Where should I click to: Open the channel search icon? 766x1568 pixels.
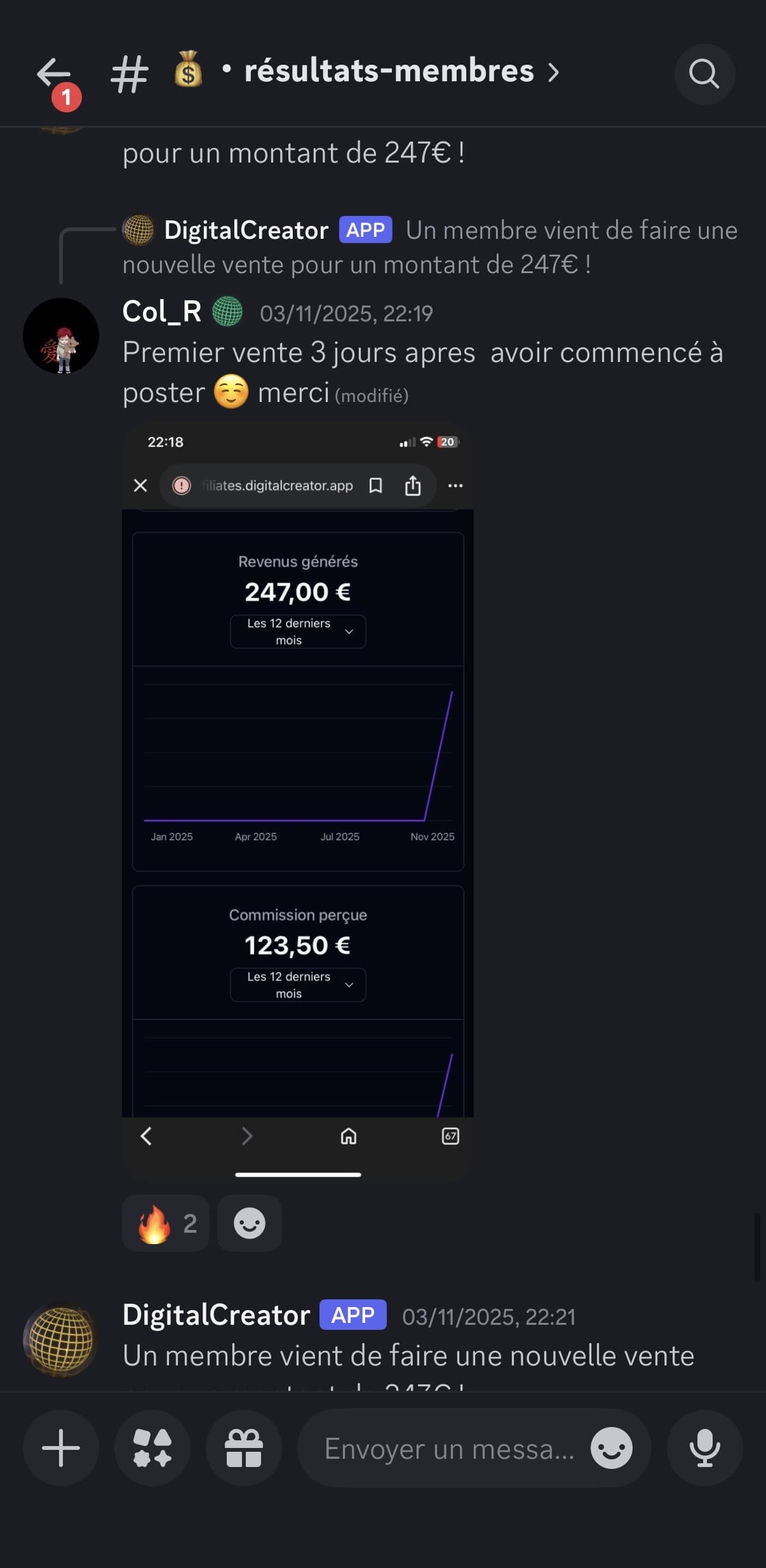pos(704,74)
